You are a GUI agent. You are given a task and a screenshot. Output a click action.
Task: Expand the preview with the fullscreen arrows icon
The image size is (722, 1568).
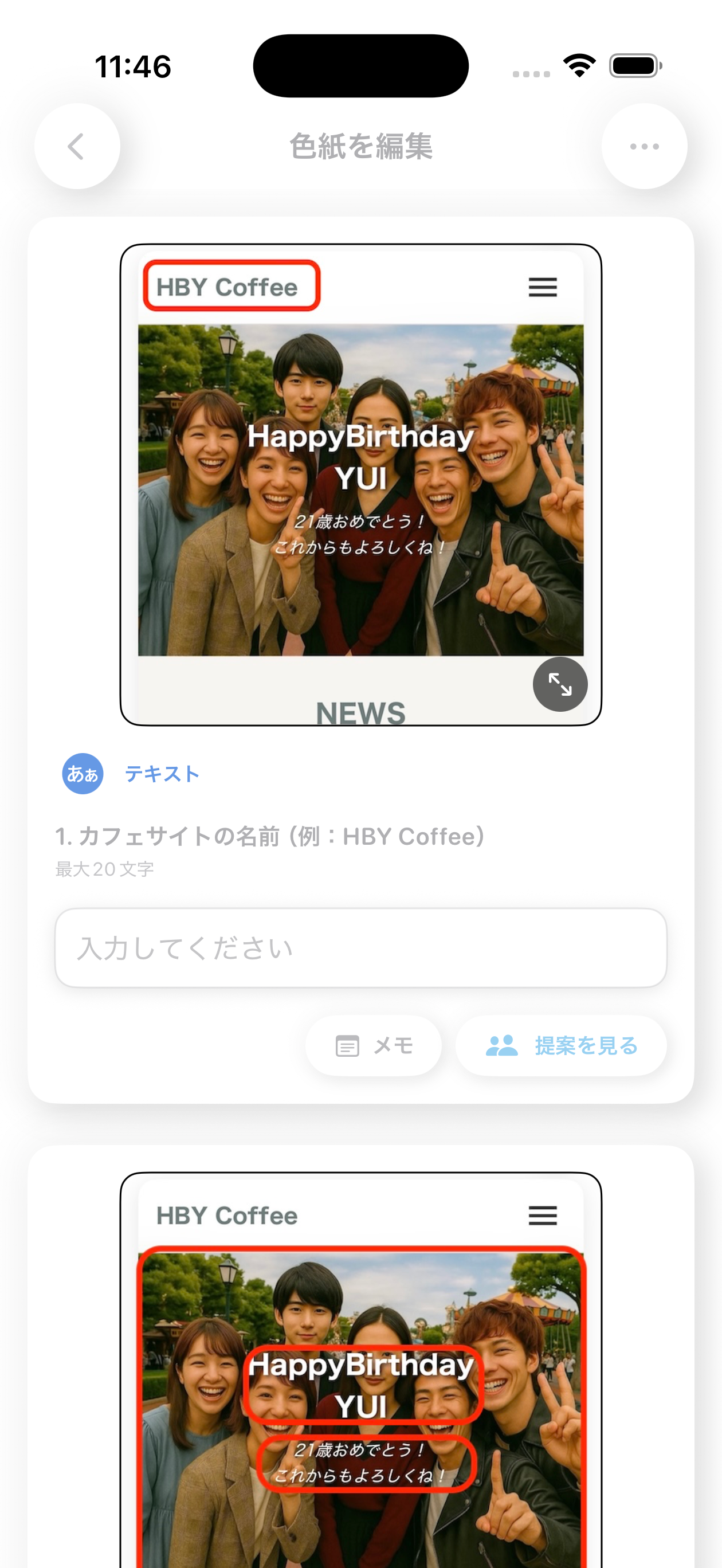tap(560, 684)
